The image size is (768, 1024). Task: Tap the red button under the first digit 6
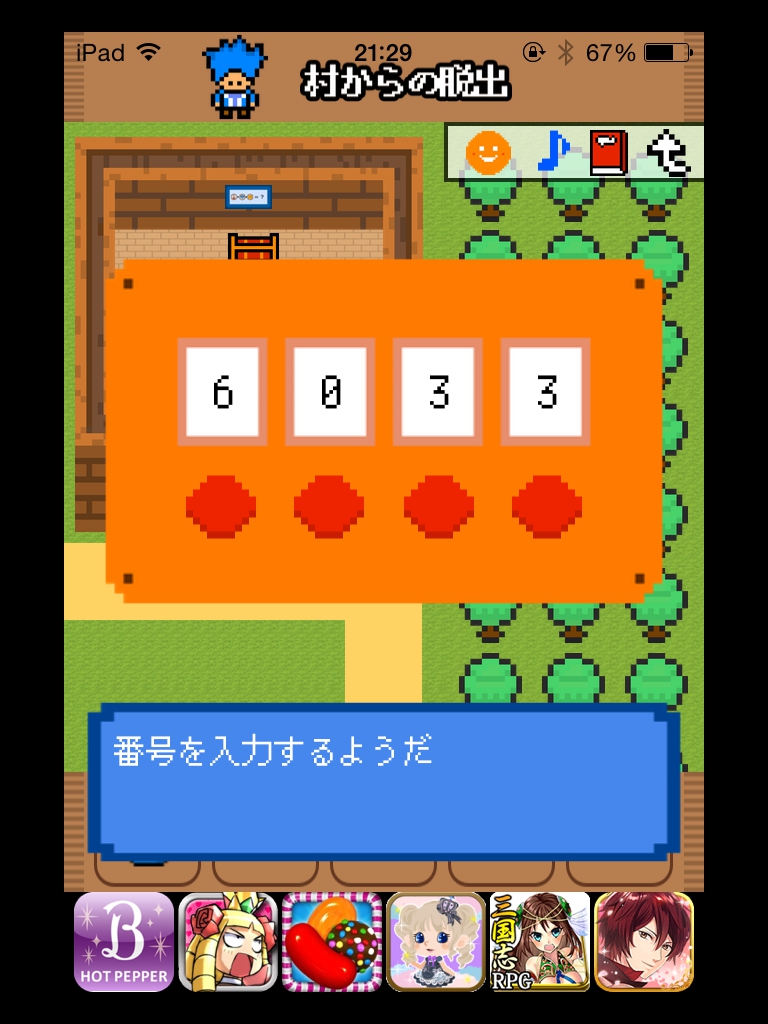(221, 507)
